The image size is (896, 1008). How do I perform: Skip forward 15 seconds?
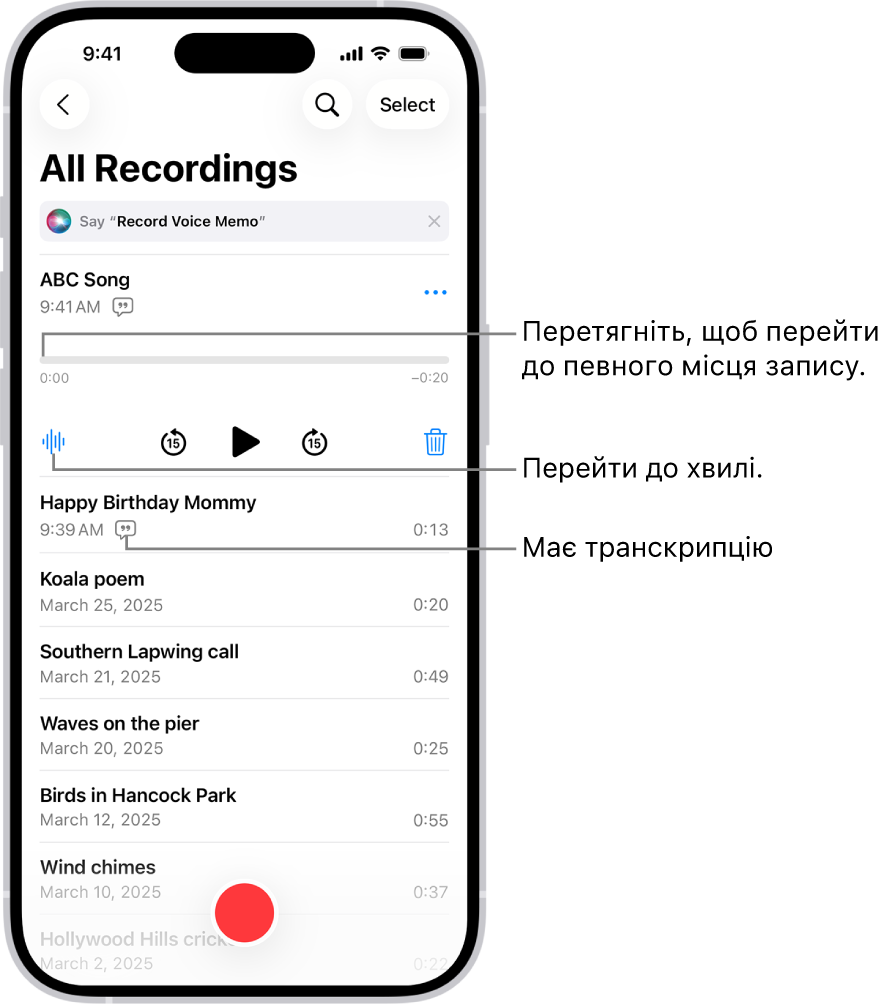(315, 442)
